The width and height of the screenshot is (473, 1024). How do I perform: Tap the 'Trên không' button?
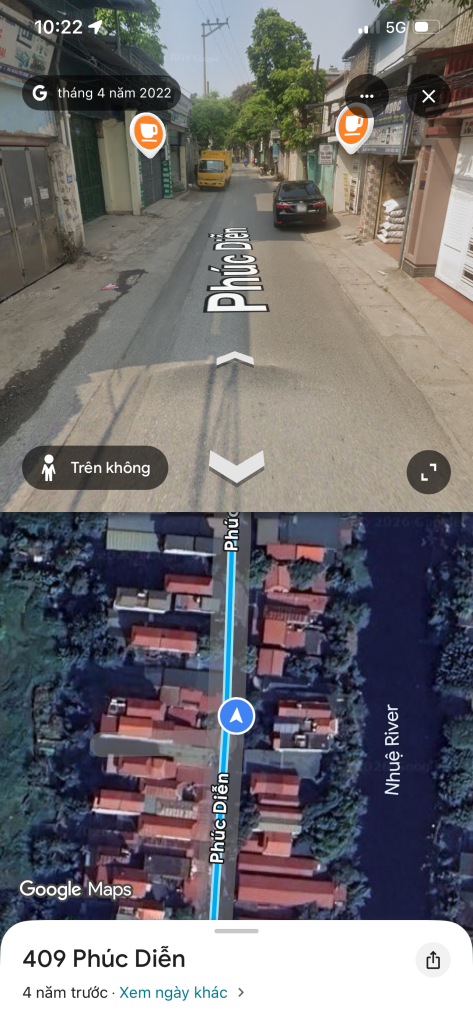pyautogui.click(x=95, y=468)
